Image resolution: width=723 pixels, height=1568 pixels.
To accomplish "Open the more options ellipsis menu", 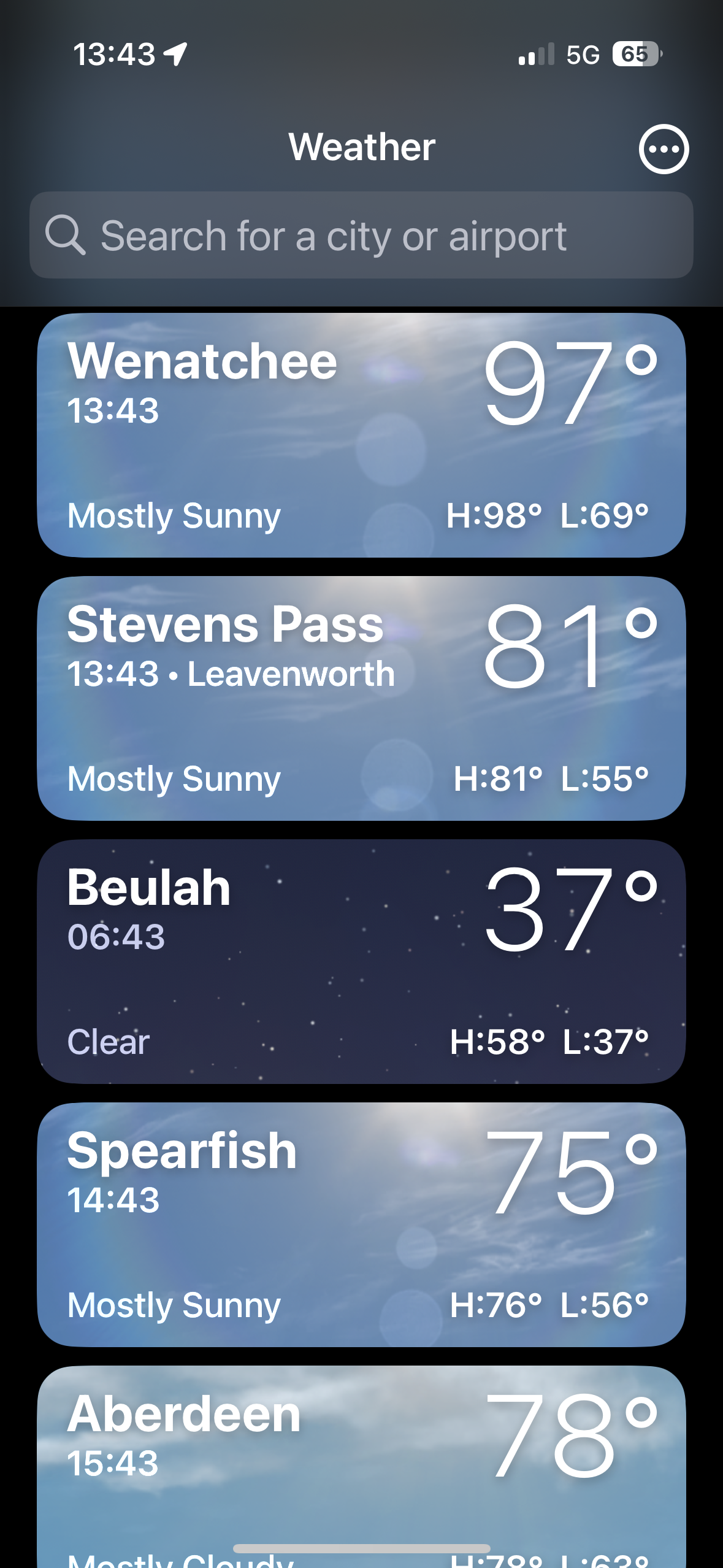I will click(664, 149).
